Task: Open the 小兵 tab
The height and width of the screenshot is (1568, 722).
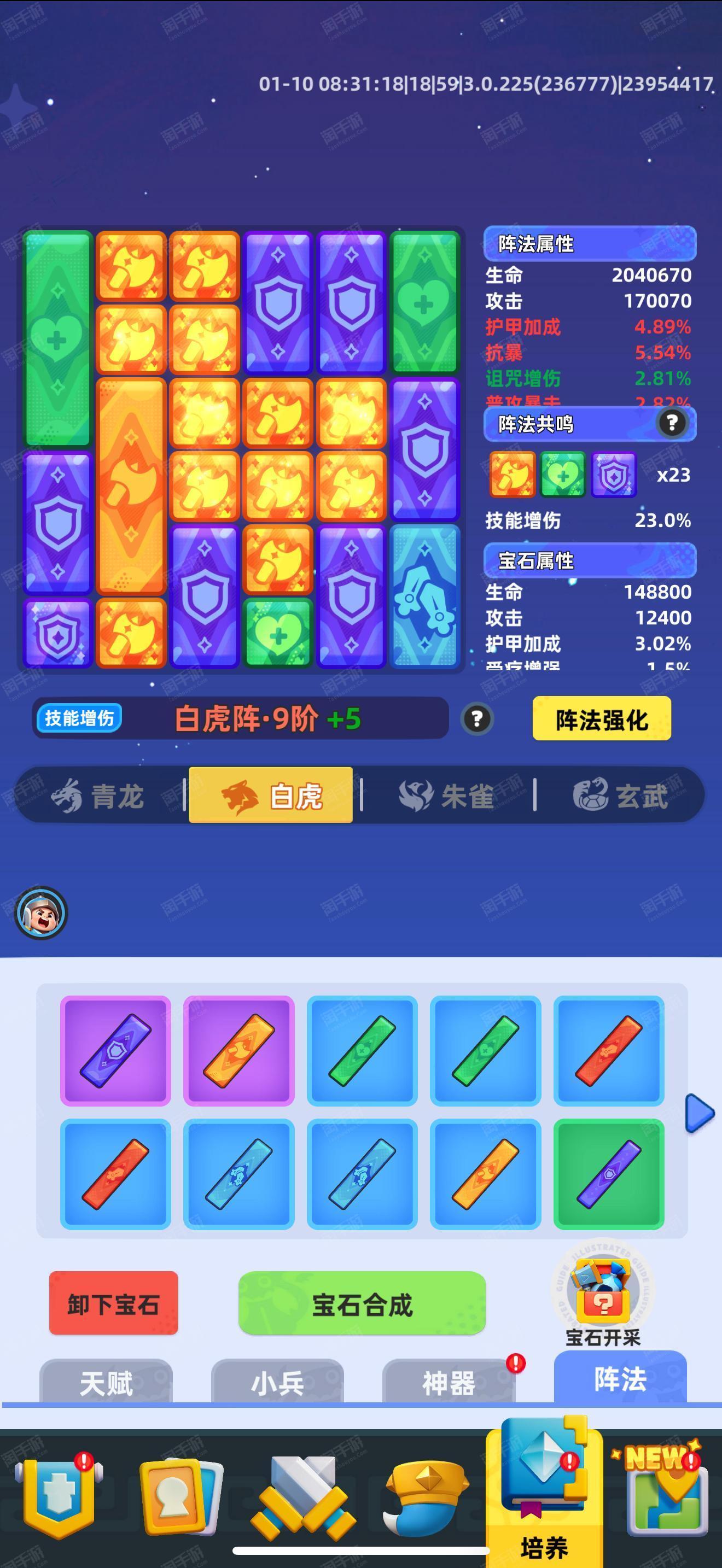Action: pyautogui.click(x=278, y=1383)
